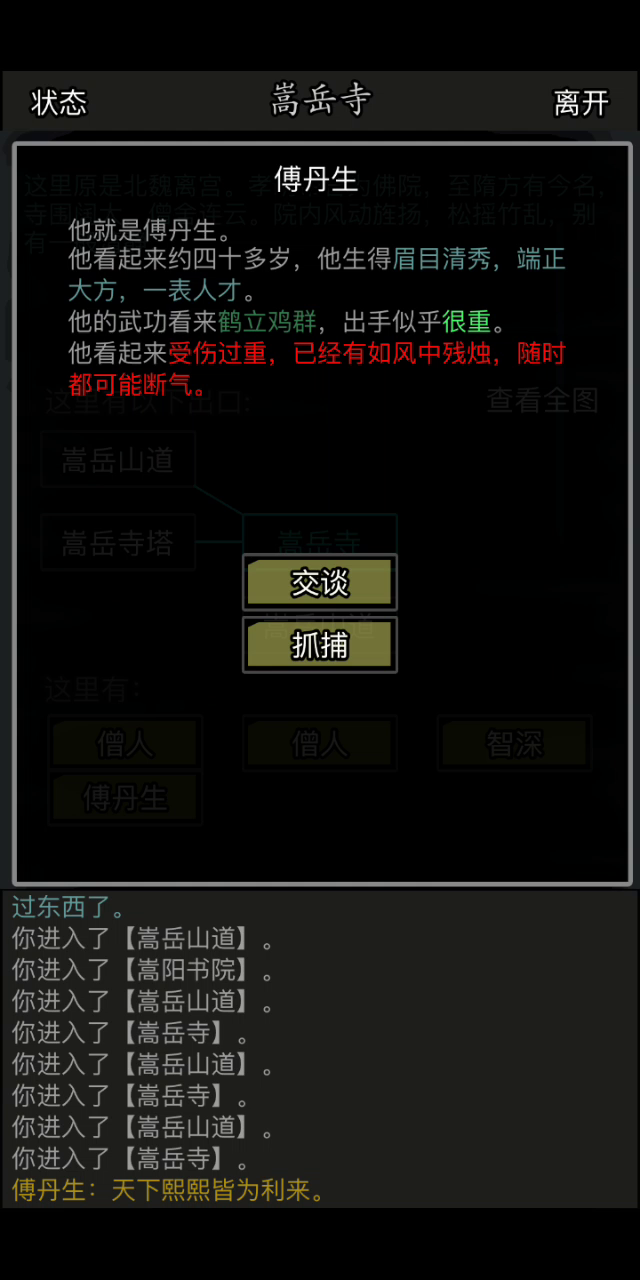Tap 离开 to leave the location
640x1280 pixels.
pyautogui.click(x=581, y=102)
